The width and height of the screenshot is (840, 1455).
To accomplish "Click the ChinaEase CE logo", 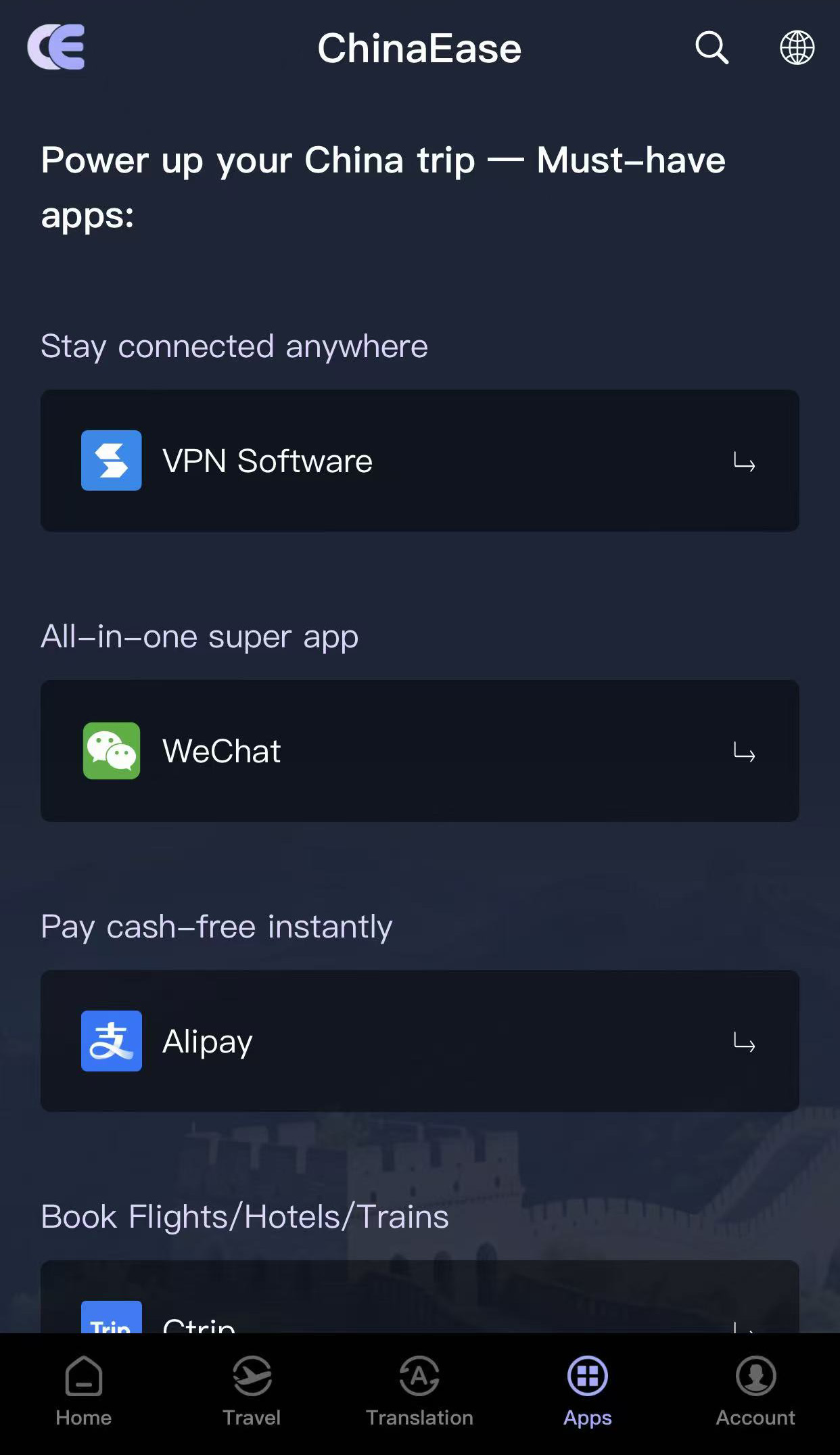I will point(57,47).
